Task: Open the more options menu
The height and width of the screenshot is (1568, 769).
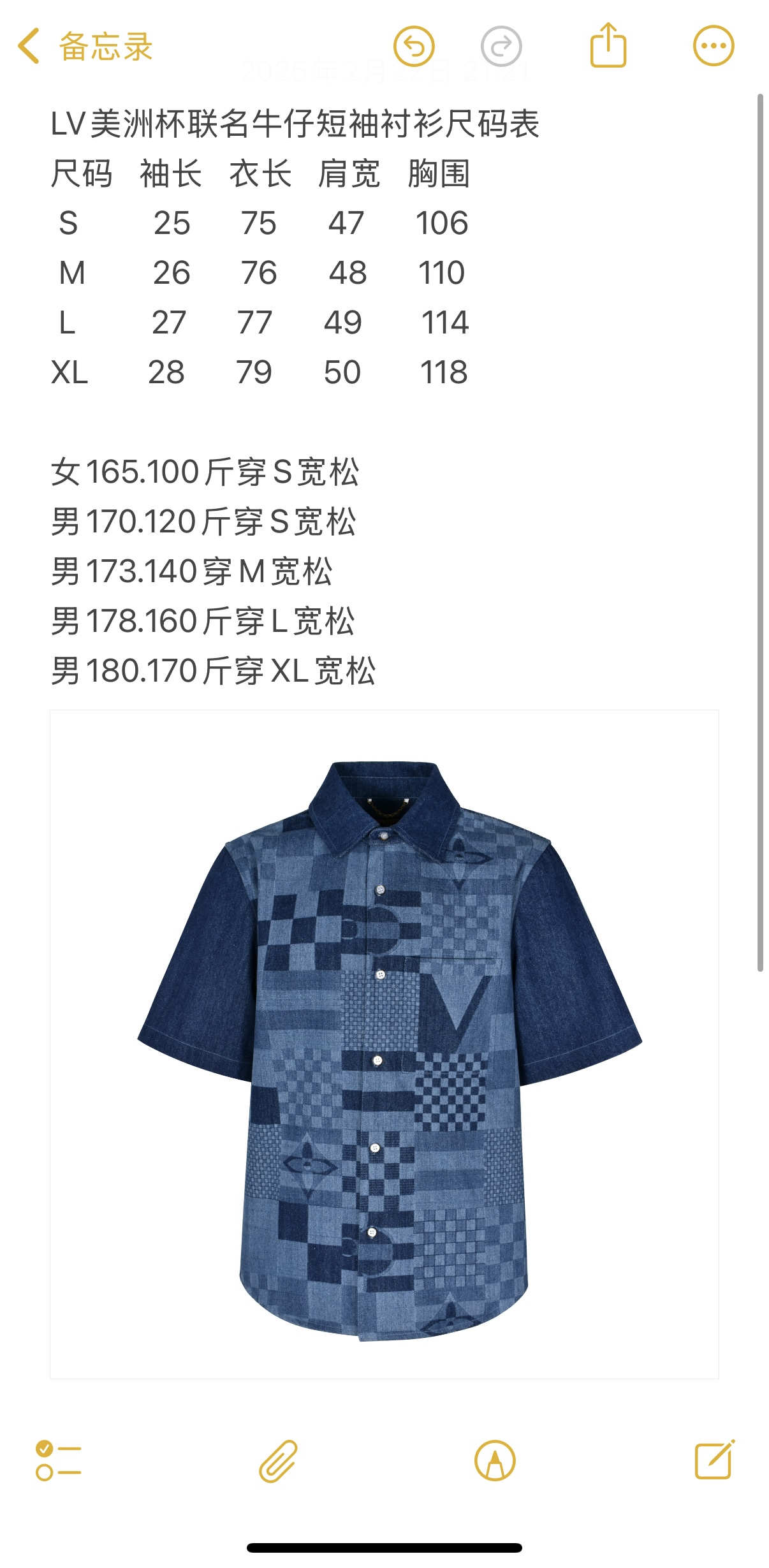Action: tap(714, 46)
